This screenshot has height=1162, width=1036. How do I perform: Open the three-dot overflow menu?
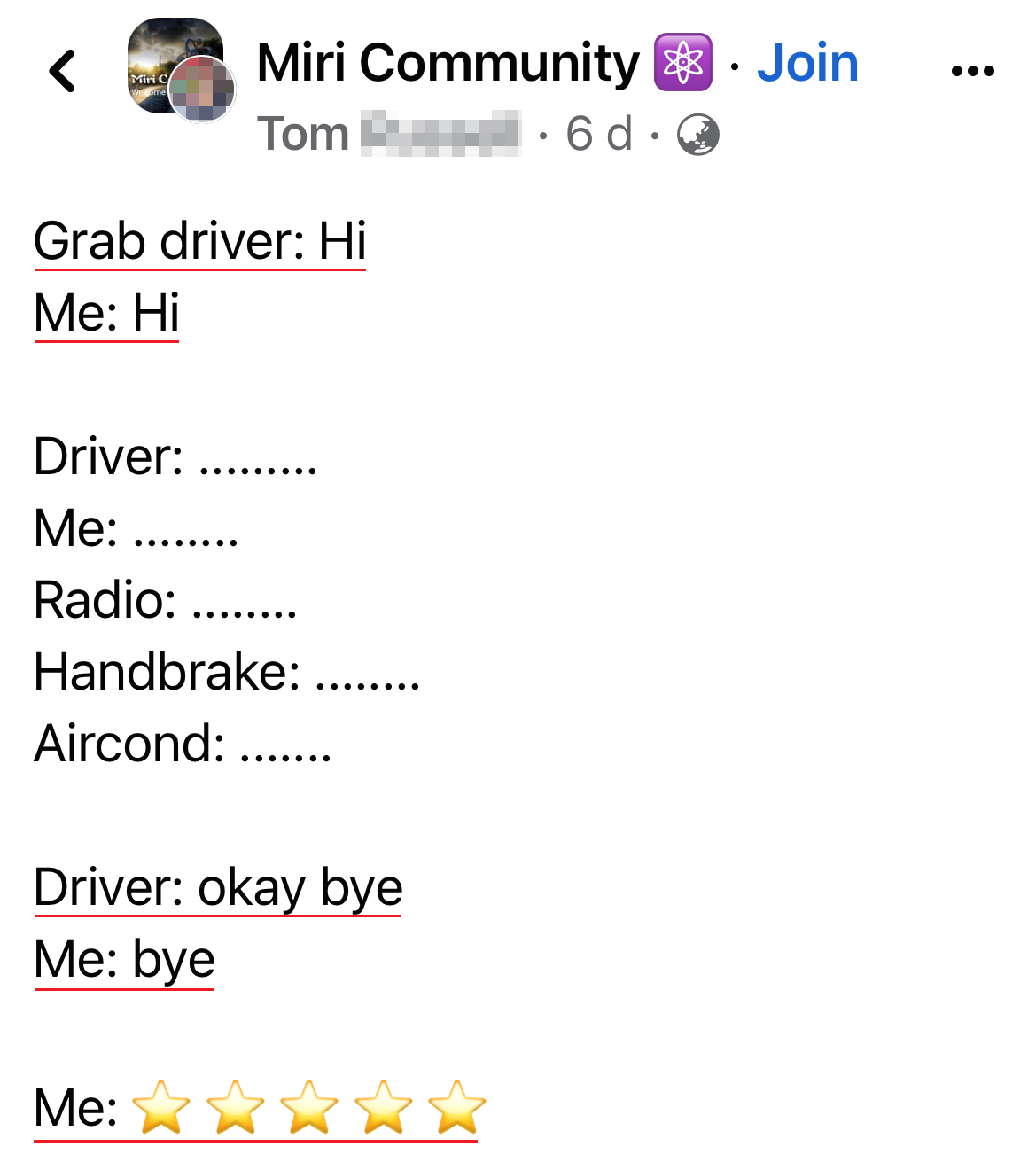coord(972,71)
